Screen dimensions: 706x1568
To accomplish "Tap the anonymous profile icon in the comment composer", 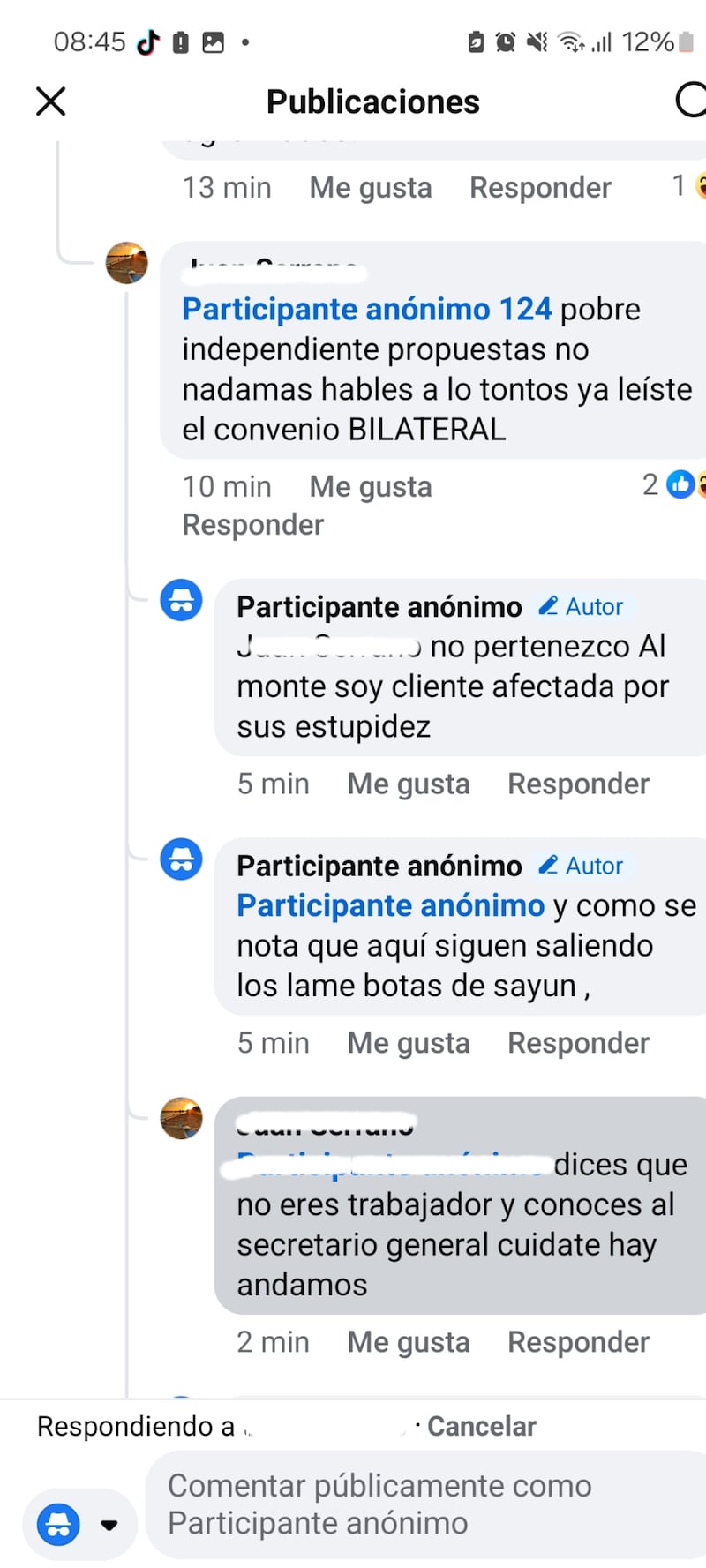I will click(x=58, y=1524).
